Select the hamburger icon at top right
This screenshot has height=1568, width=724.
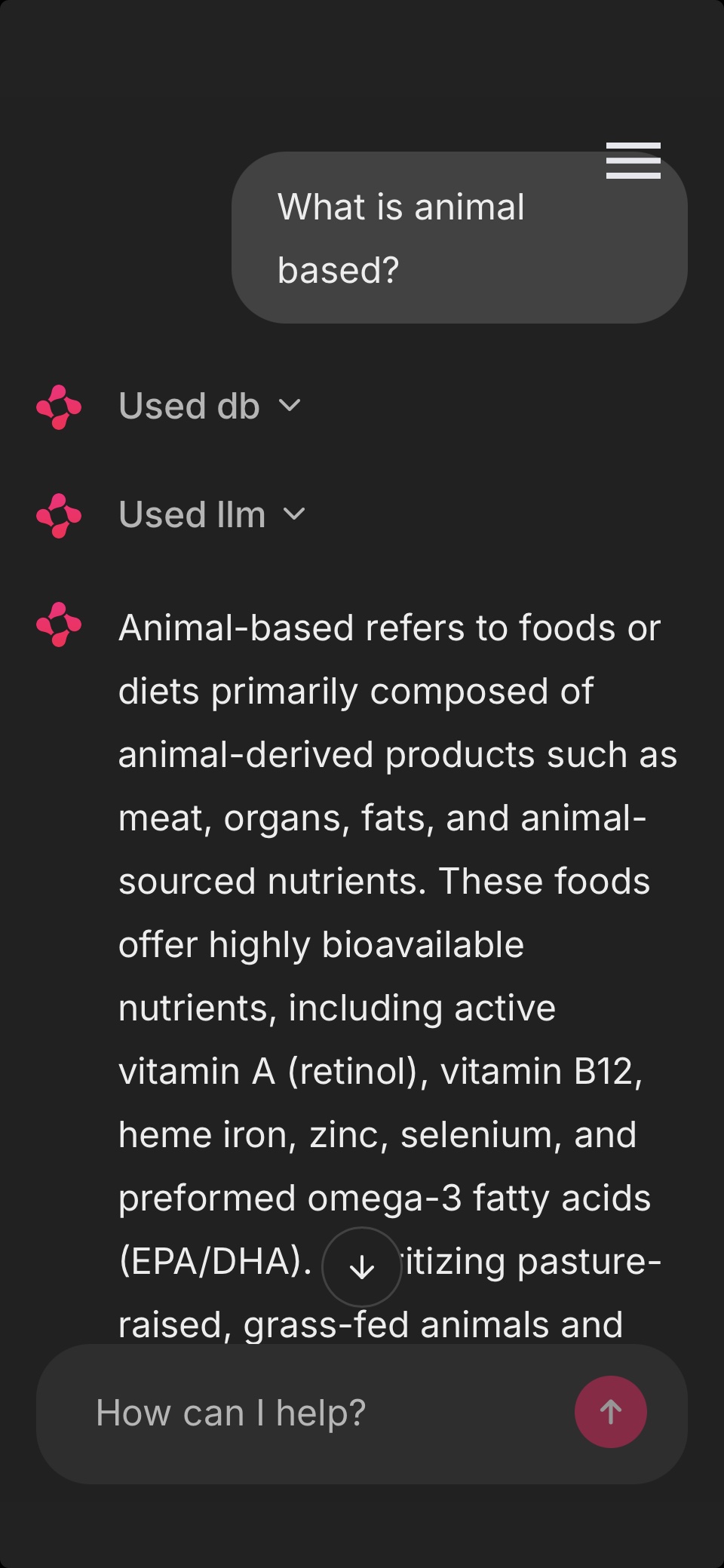pos(633,161)
